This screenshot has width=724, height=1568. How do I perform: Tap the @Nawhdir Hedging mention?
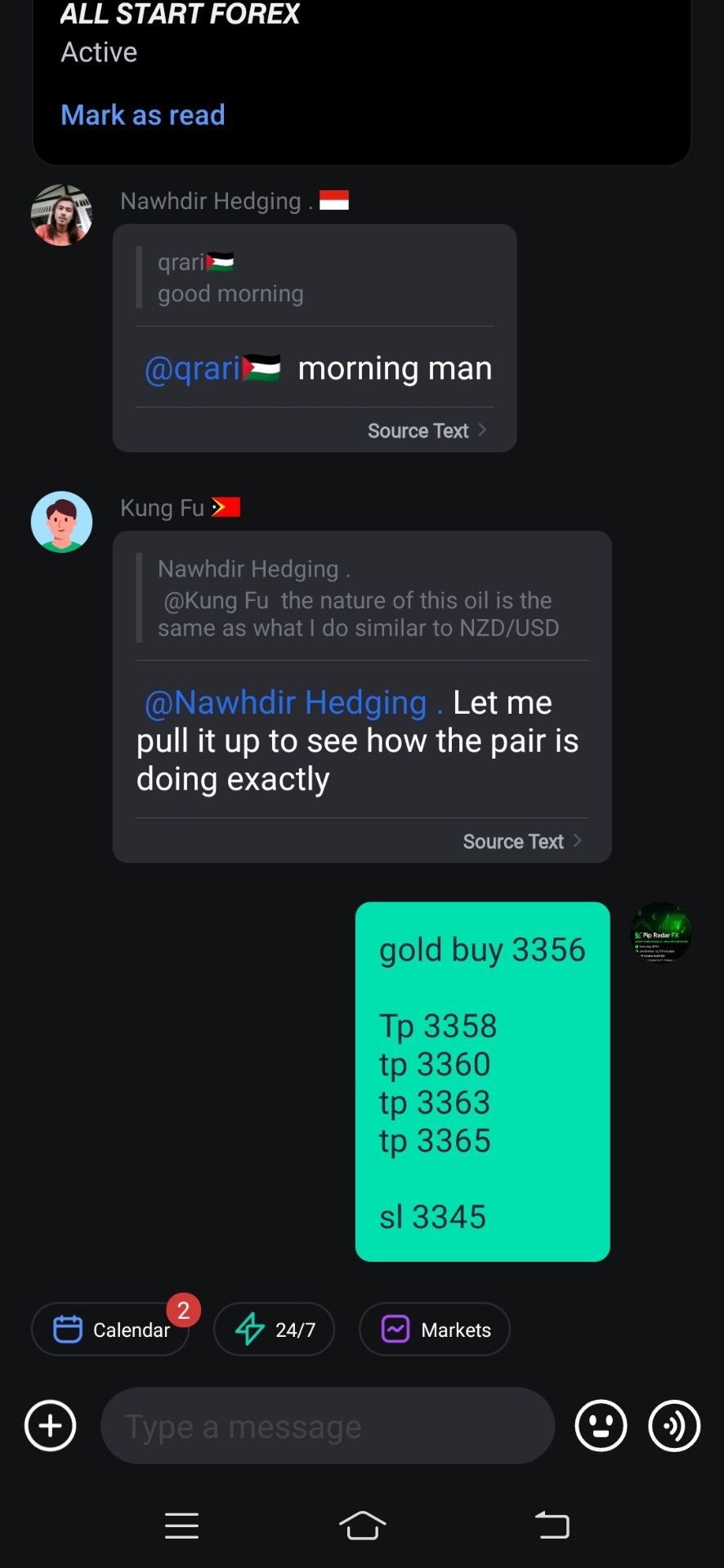pos(293,702)
